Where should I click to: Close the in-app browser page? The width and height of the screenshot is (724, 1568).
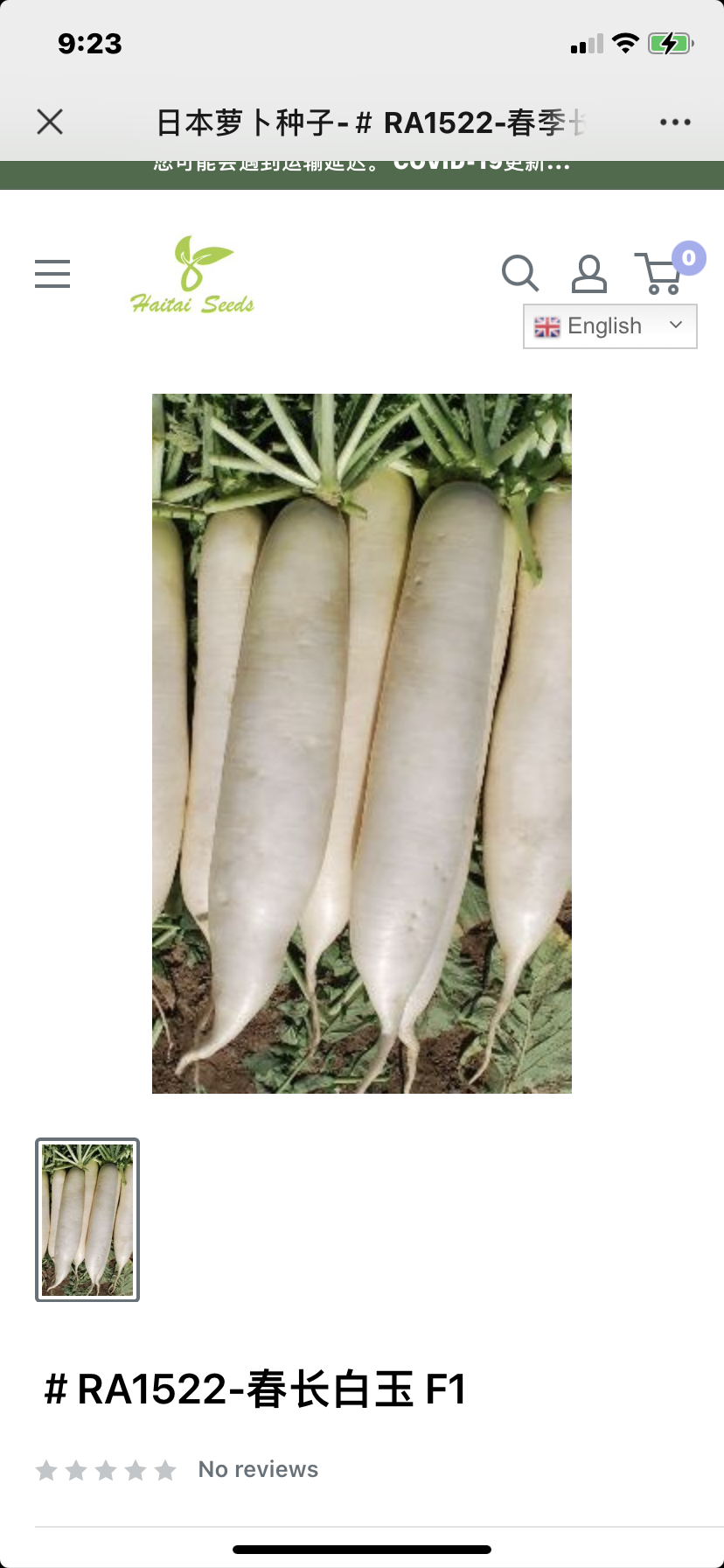tap(50, 122)
